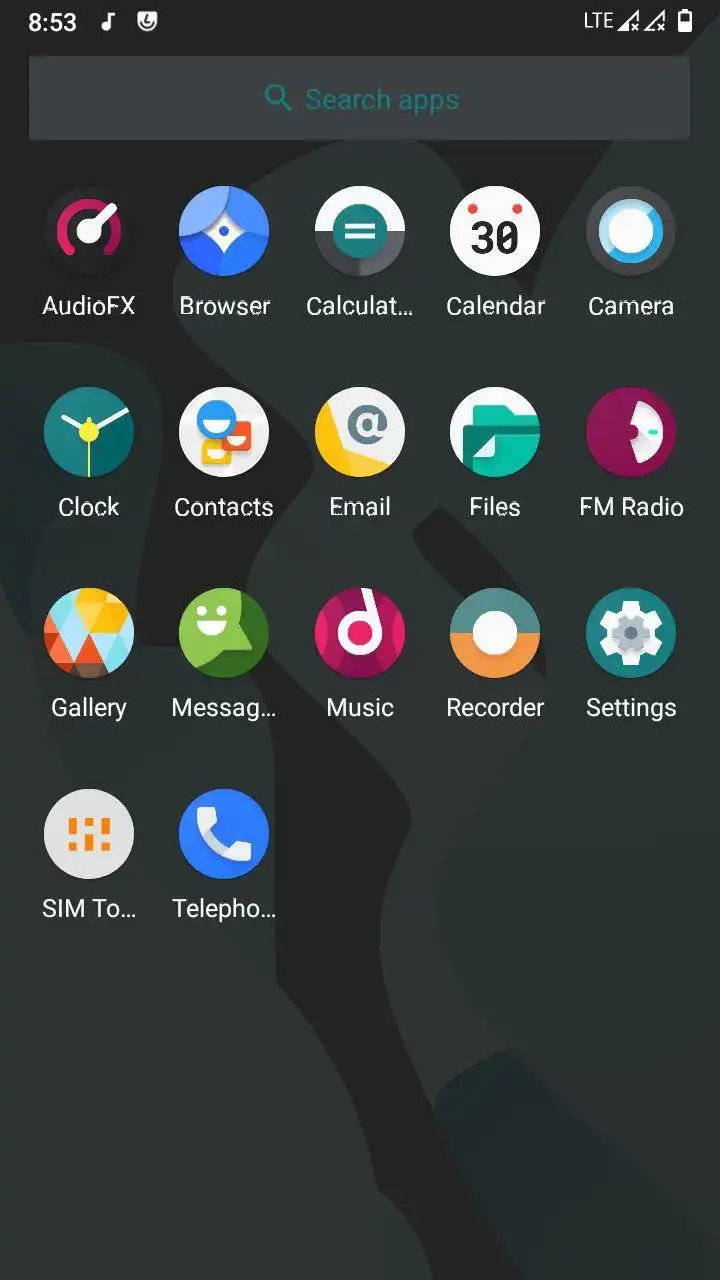Open the AudioFX app
The image size is (720, 1280).
point(89,232)
